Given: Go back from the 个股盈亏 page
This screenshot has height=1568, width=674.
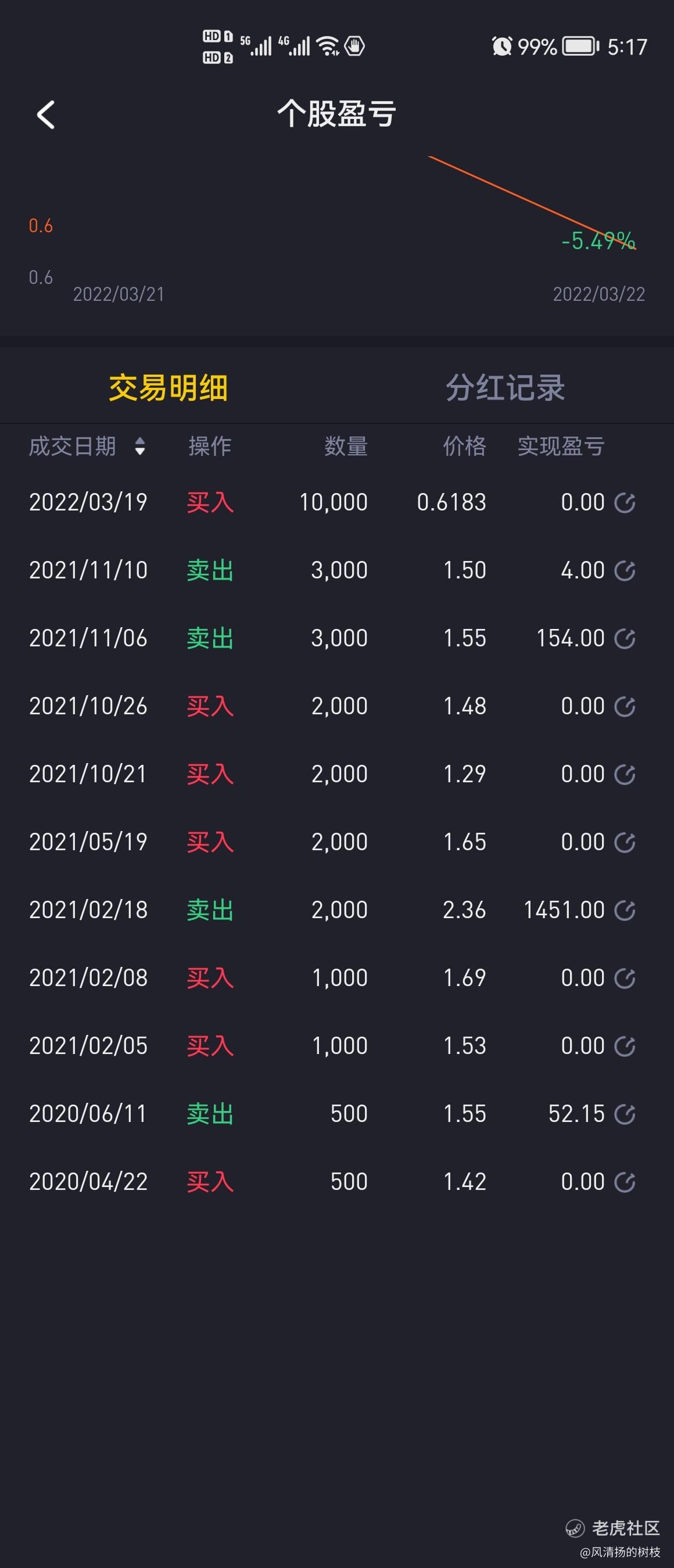Looking at the screenshot, I should 46,114.
